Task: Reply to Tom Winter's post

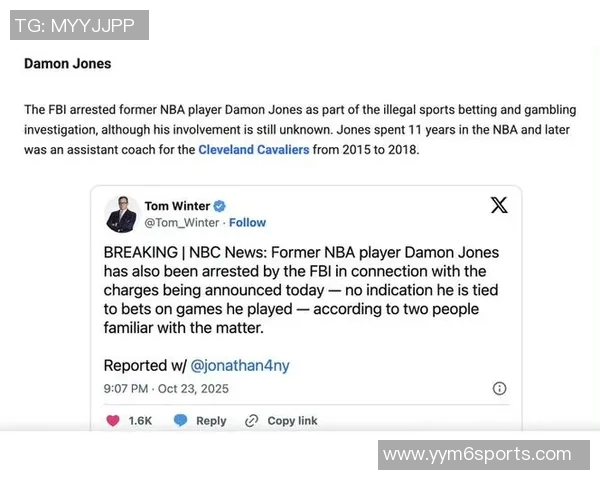Action: click(200, 420)
